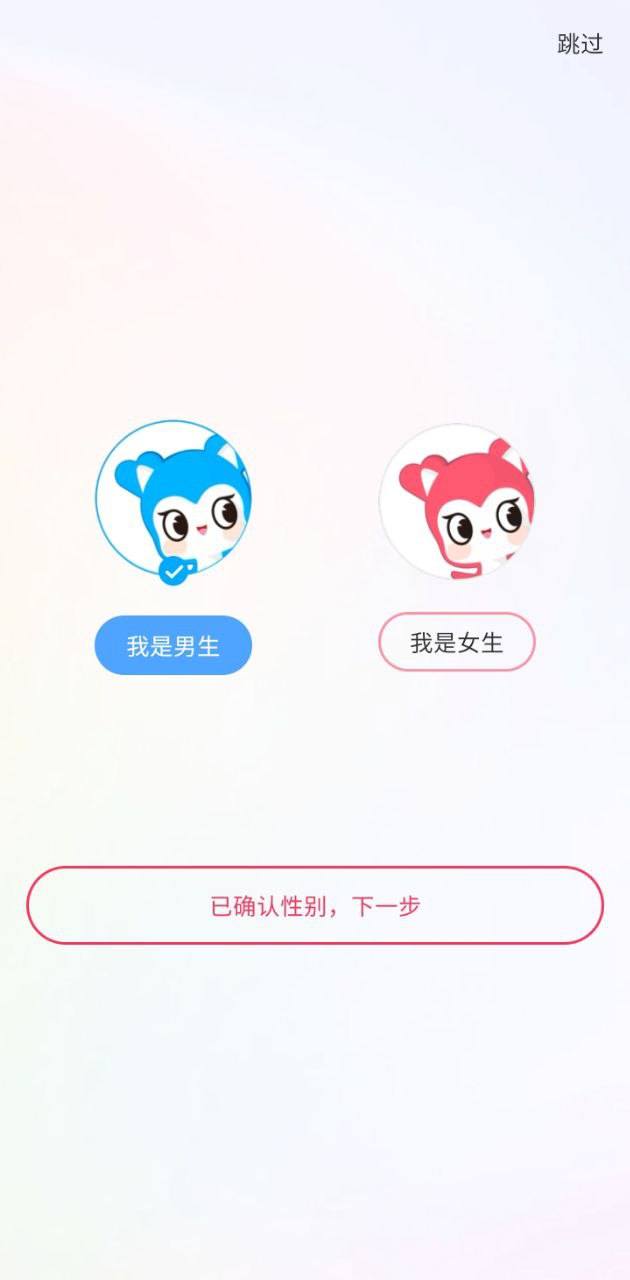This screenshot has width=630, height=1280.
Task: Confirm gender with 已确认性别，下一步
Action: [x=315, y=906]
